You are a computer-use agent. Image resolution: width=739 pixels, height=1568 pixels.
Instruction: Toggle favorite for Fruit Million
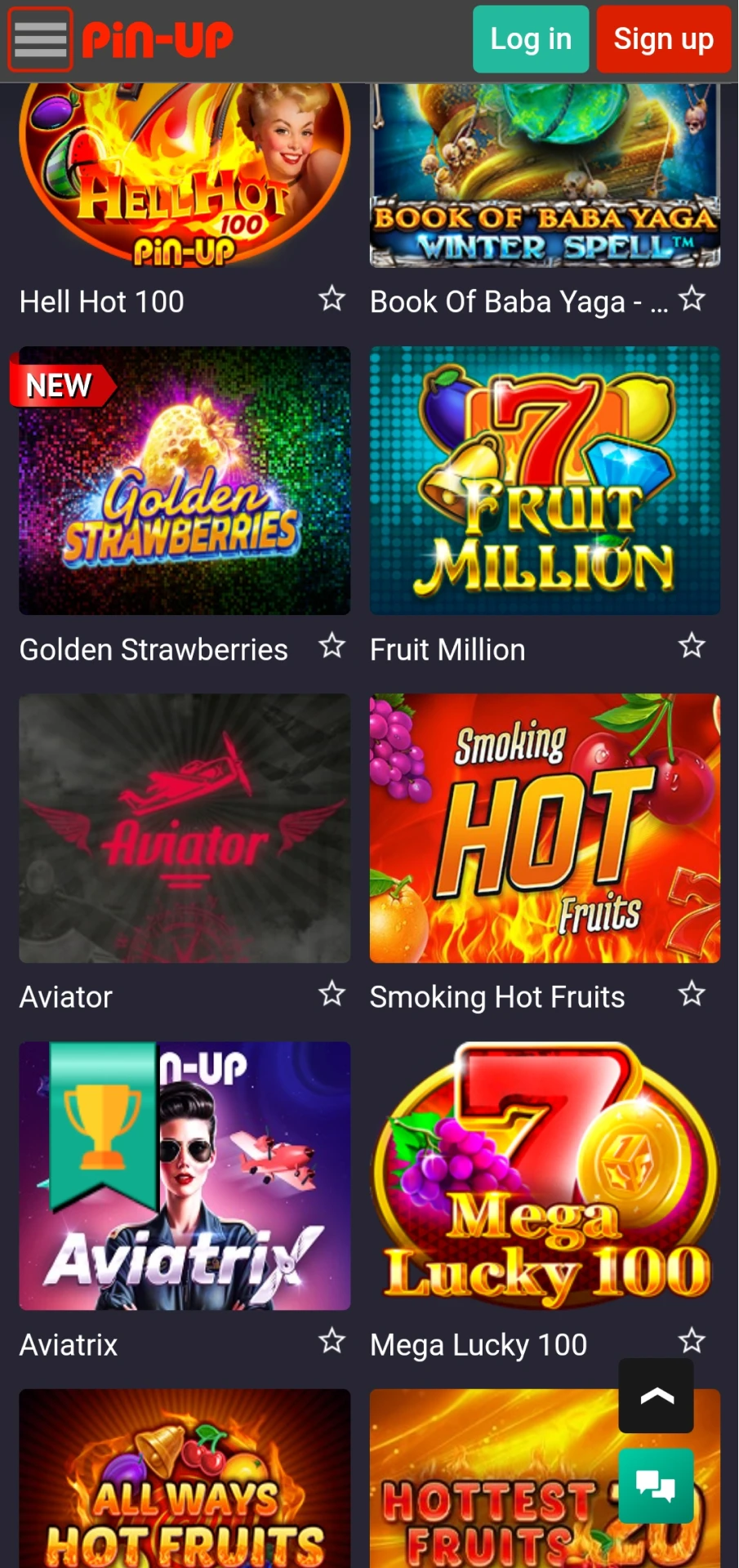pyautogui.click(x=692, y=647)
